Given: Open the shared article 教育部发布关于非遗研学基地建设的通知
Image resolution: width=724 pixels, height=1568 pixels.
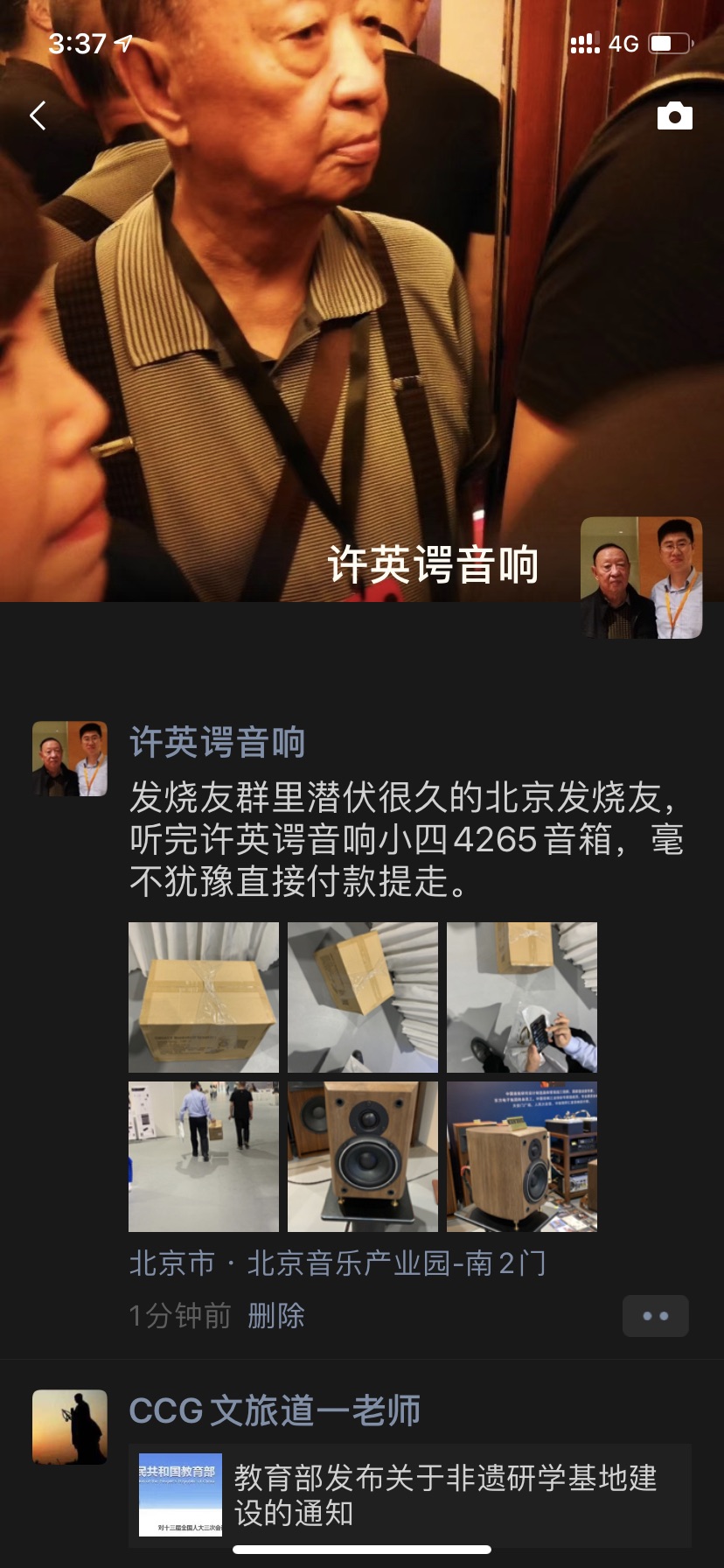Looking at the screenshot, I should (x=409, y=1495).
